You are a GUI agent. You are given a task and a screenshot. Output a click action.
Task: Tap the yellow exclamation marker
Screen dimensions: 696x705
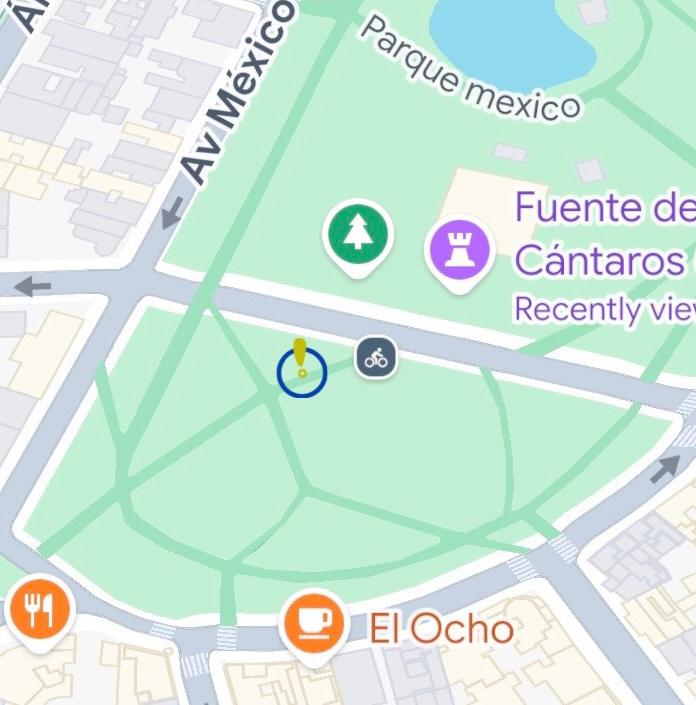[x=300, y=358]
